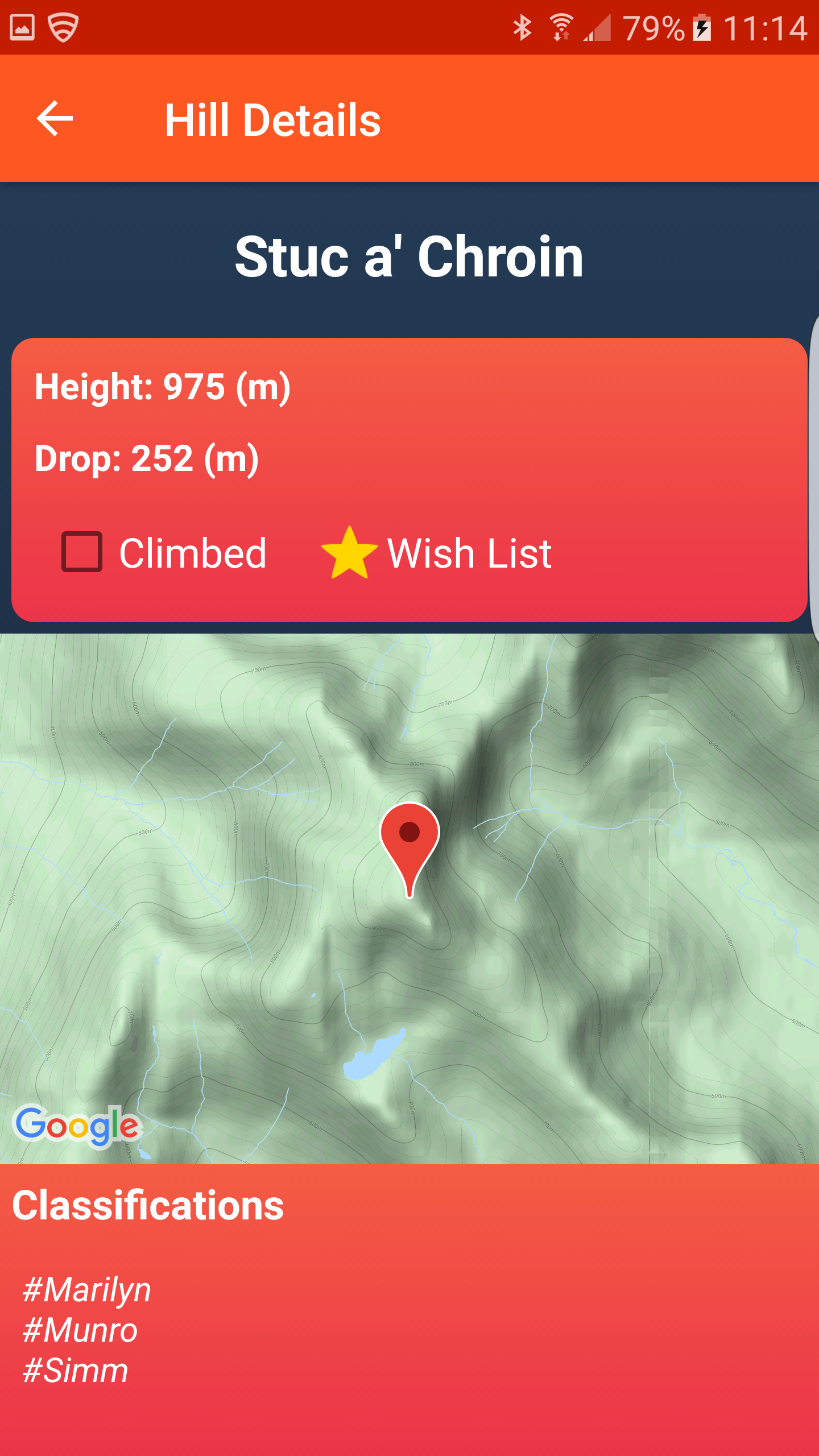Select the Hill Details title bar
The height and width of the screenshot is (1456, 819).
tap(274, 118)
